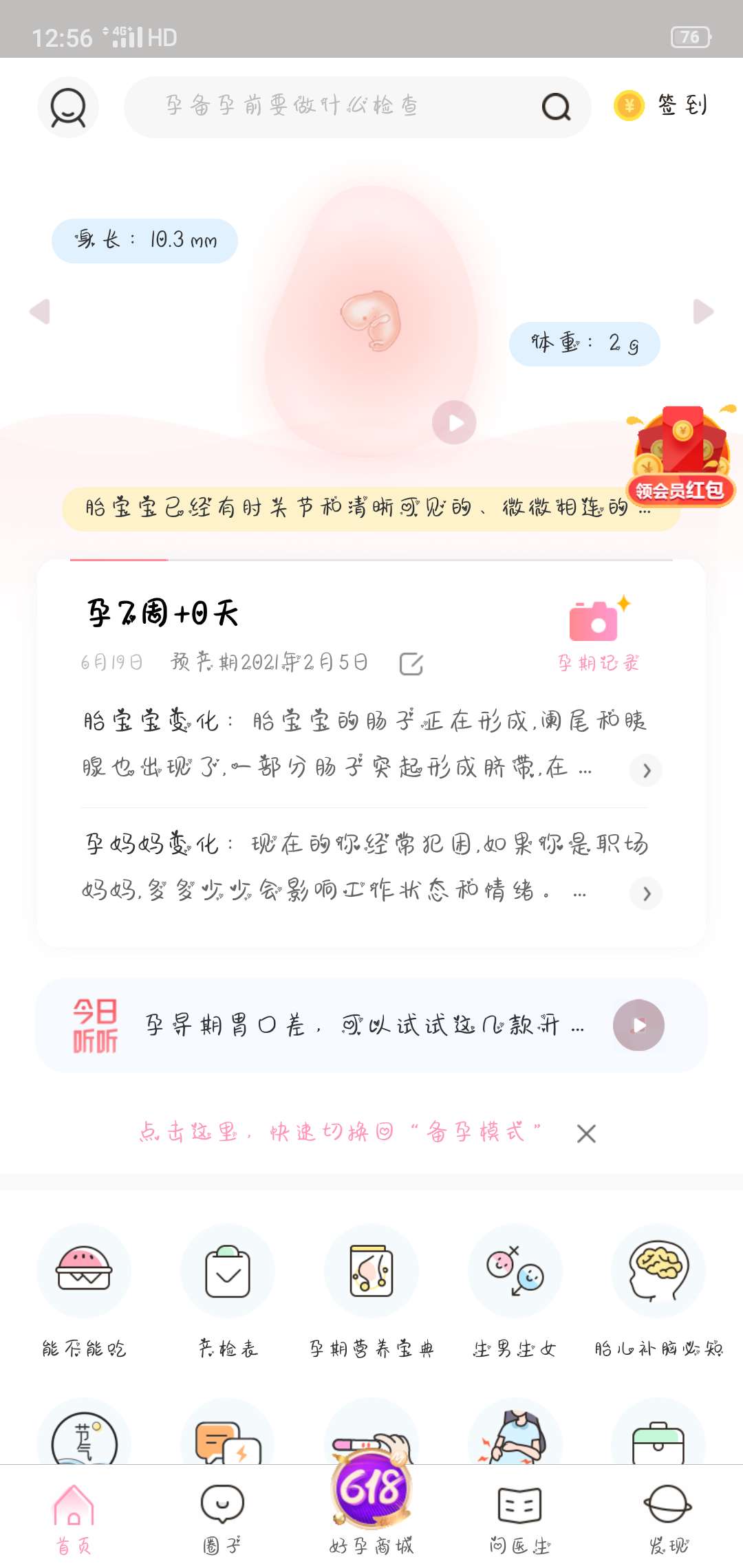Screen dimensions: 743x1568
Task: Open the 胎心补脑必知 brain development icon
Action: point(658,1272)
